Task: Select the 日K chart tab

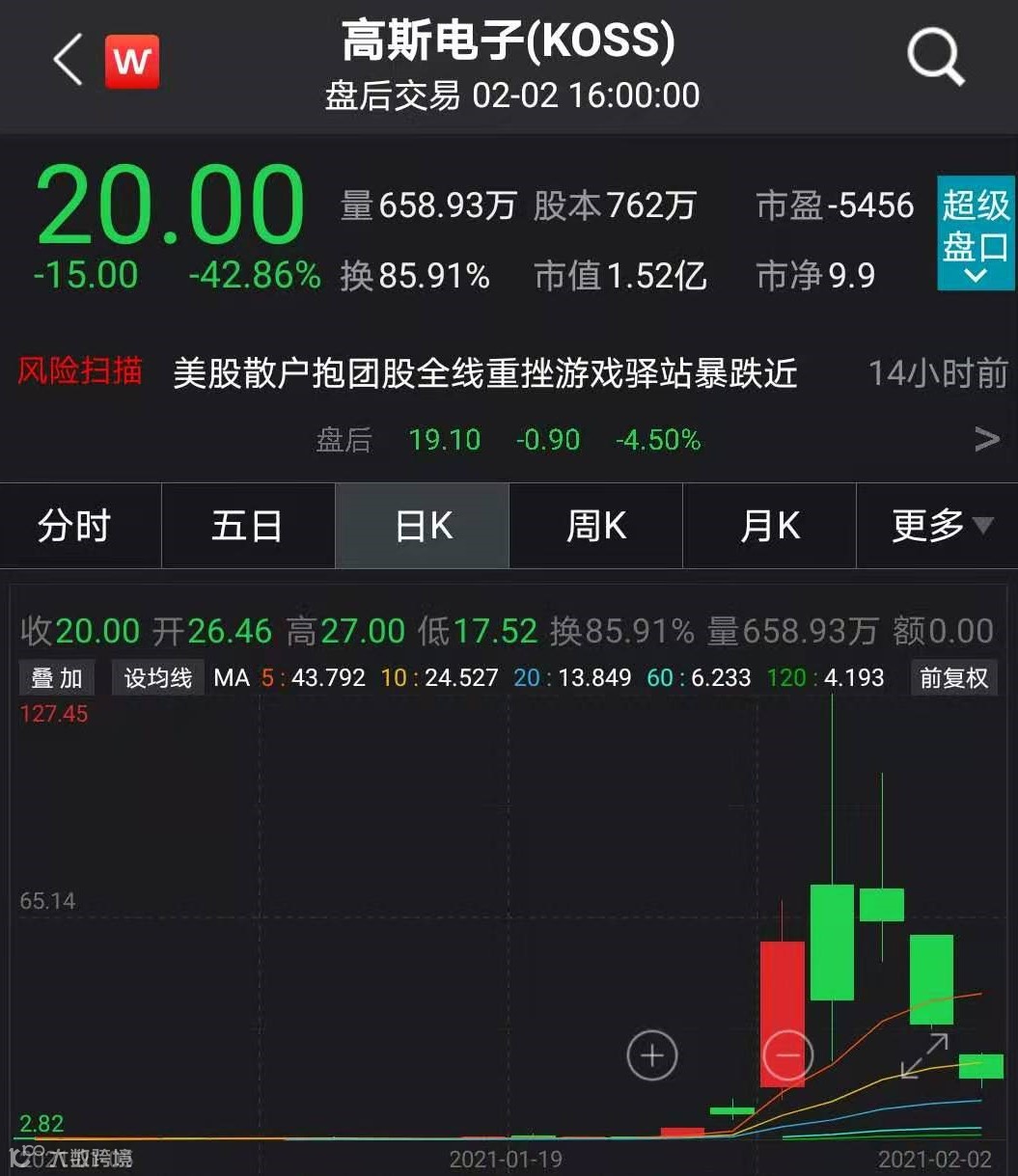Action: (x=423, y=527)
